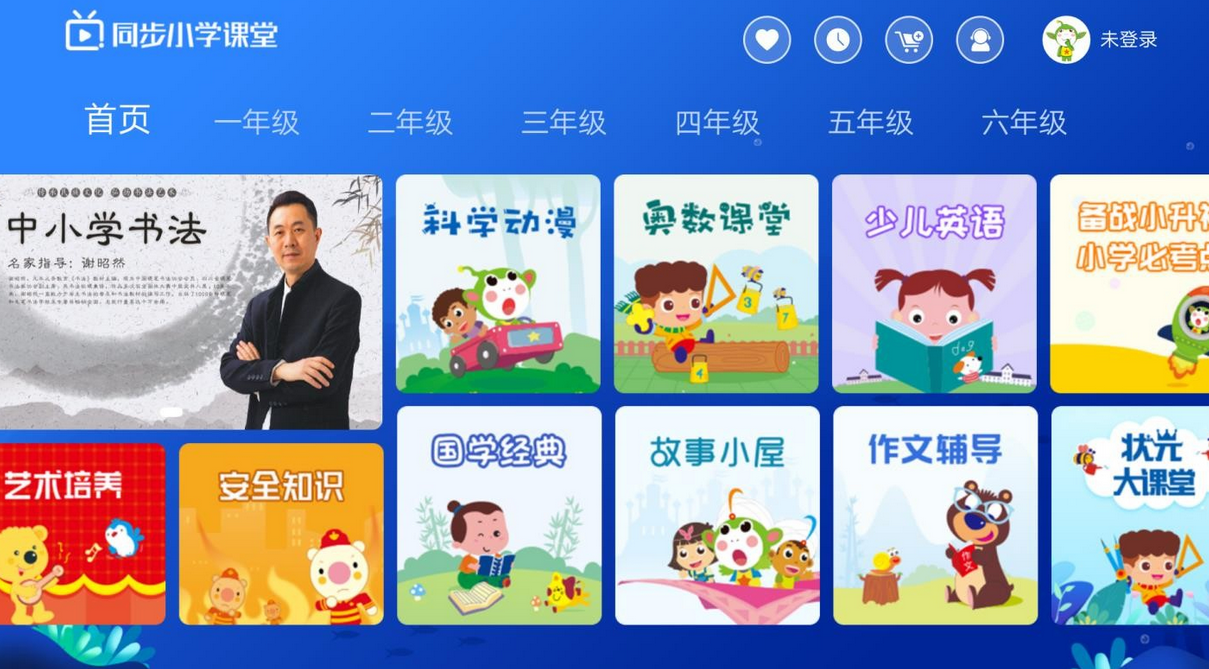Image resolution: width=1209 pixels, height=669 pixels.
Task: Open the 作文辅导 card
Action: tap(935, 516)
